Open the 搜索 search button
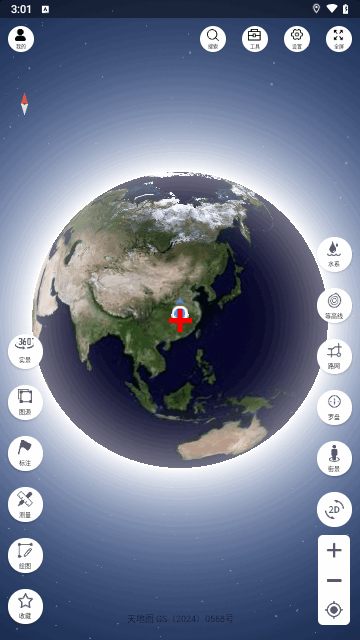 pyautogui.click(x=213, y=39)
